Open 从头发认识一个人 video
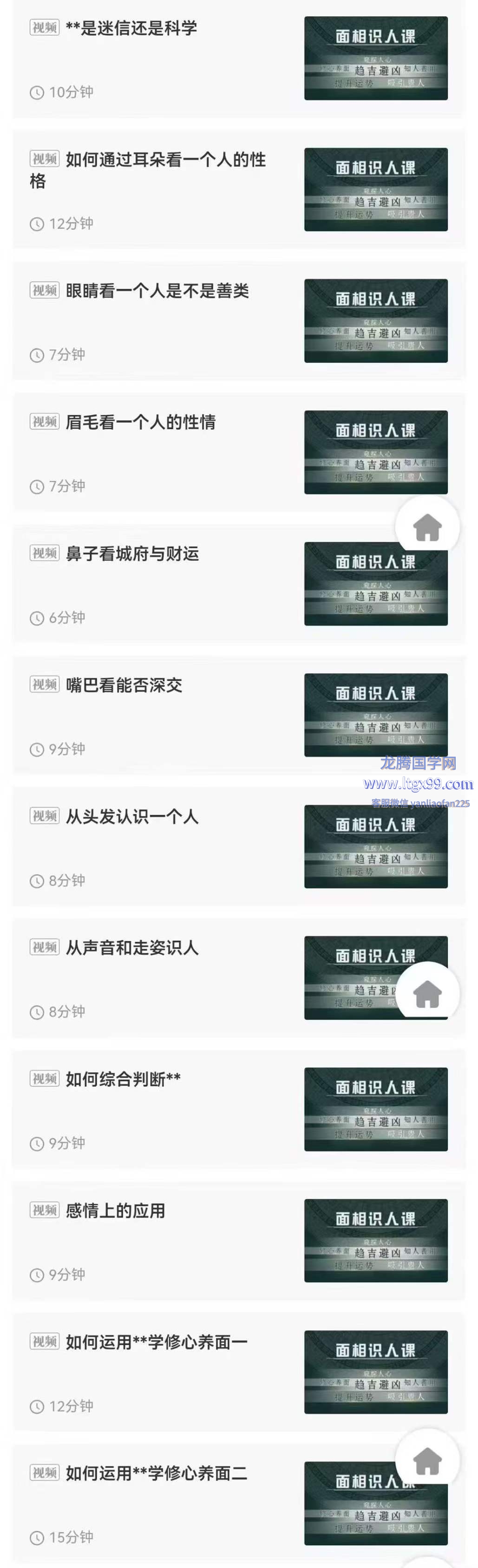Screen dimensions: 478x1568 click(132, 817)
